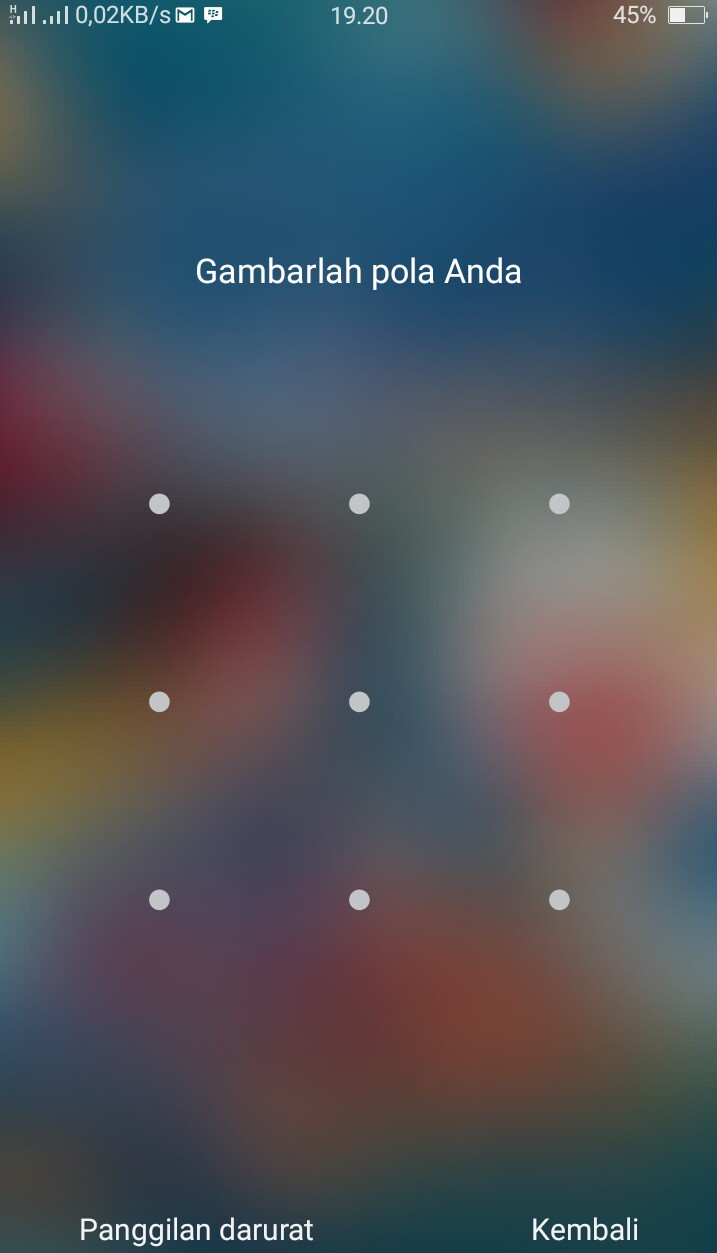
Task: Touch the top-middle pattern dot
Action: tap(359, 504)
